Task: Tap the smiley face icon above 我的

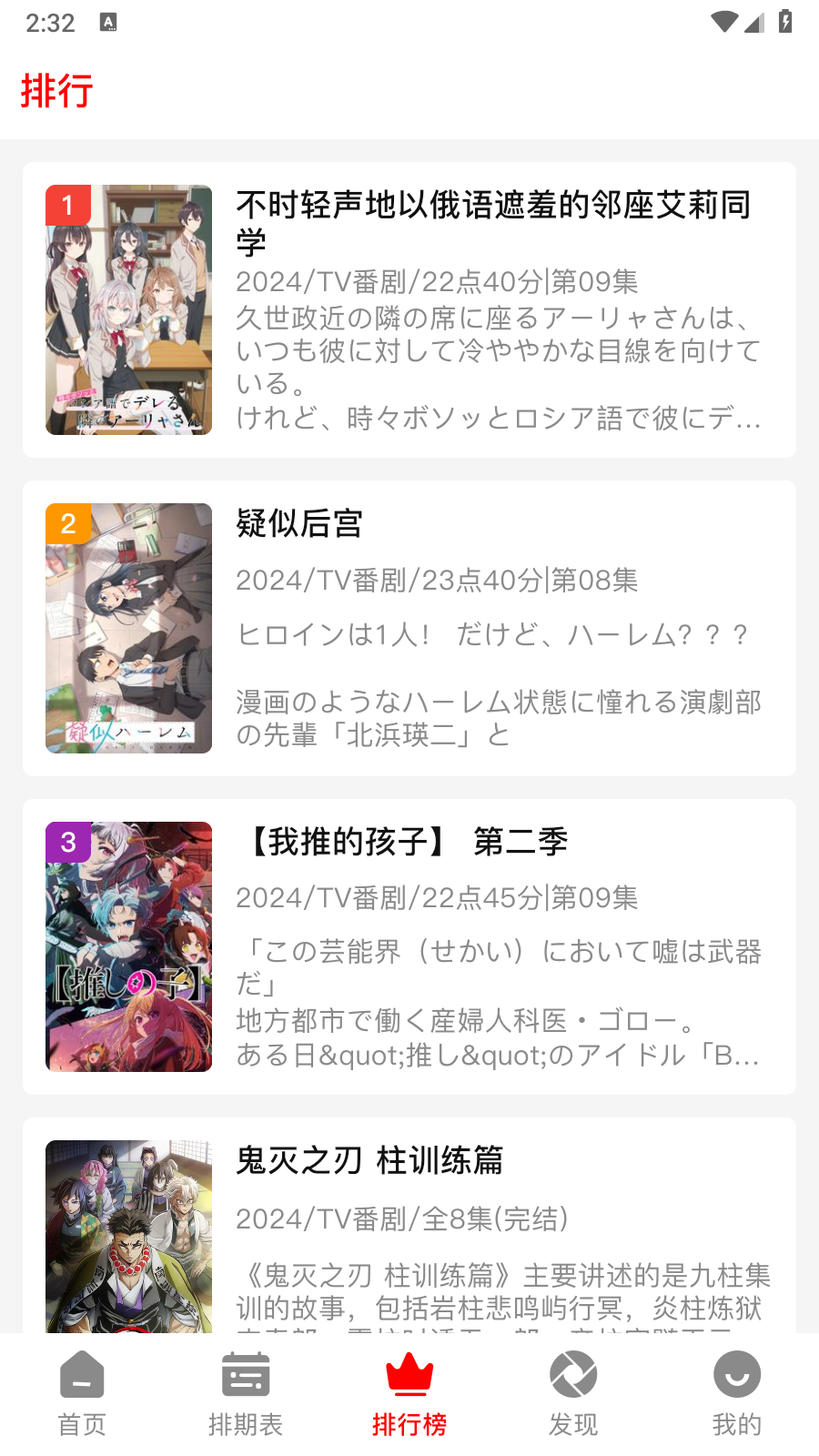Action: (736, 1374)
